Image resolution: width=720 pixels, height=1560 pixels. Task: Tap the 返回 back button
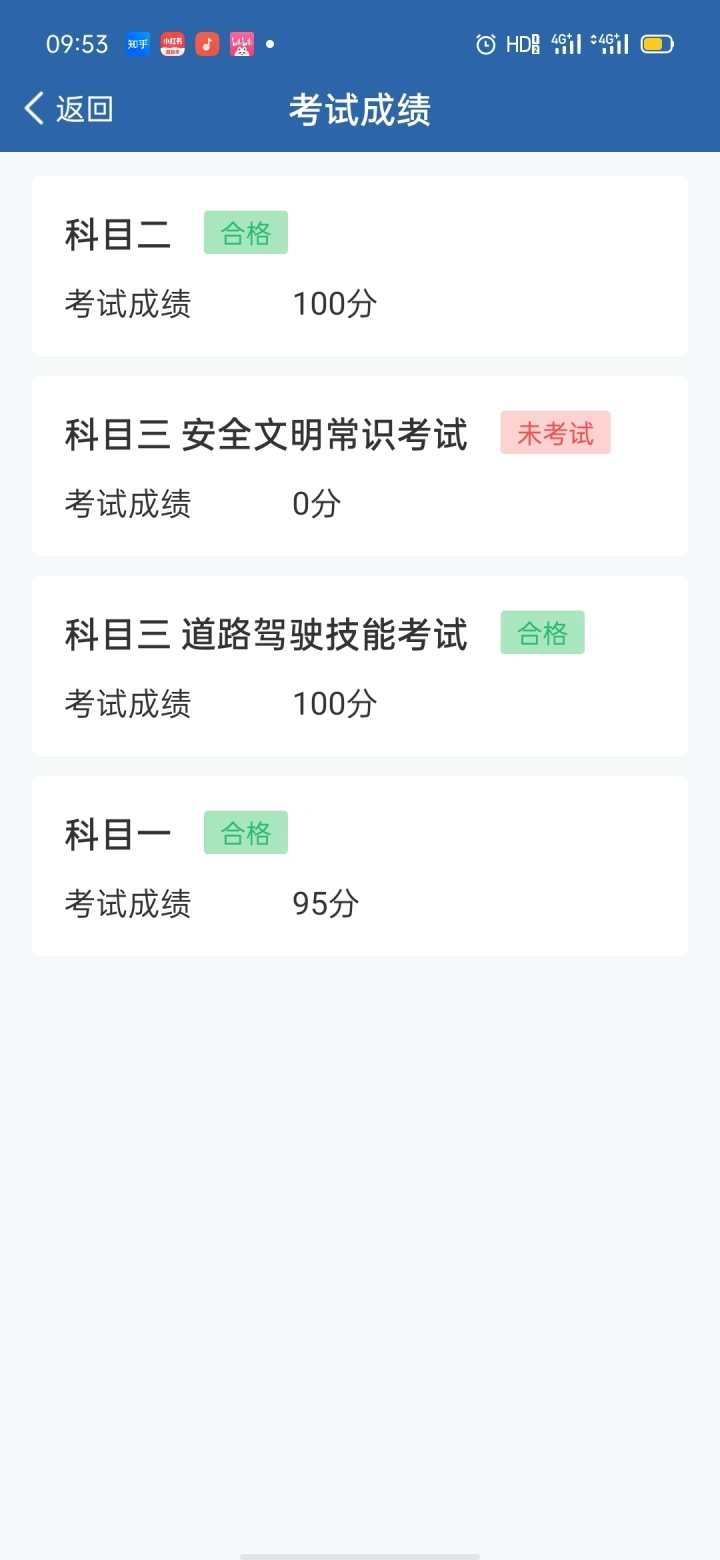(68, 108)
